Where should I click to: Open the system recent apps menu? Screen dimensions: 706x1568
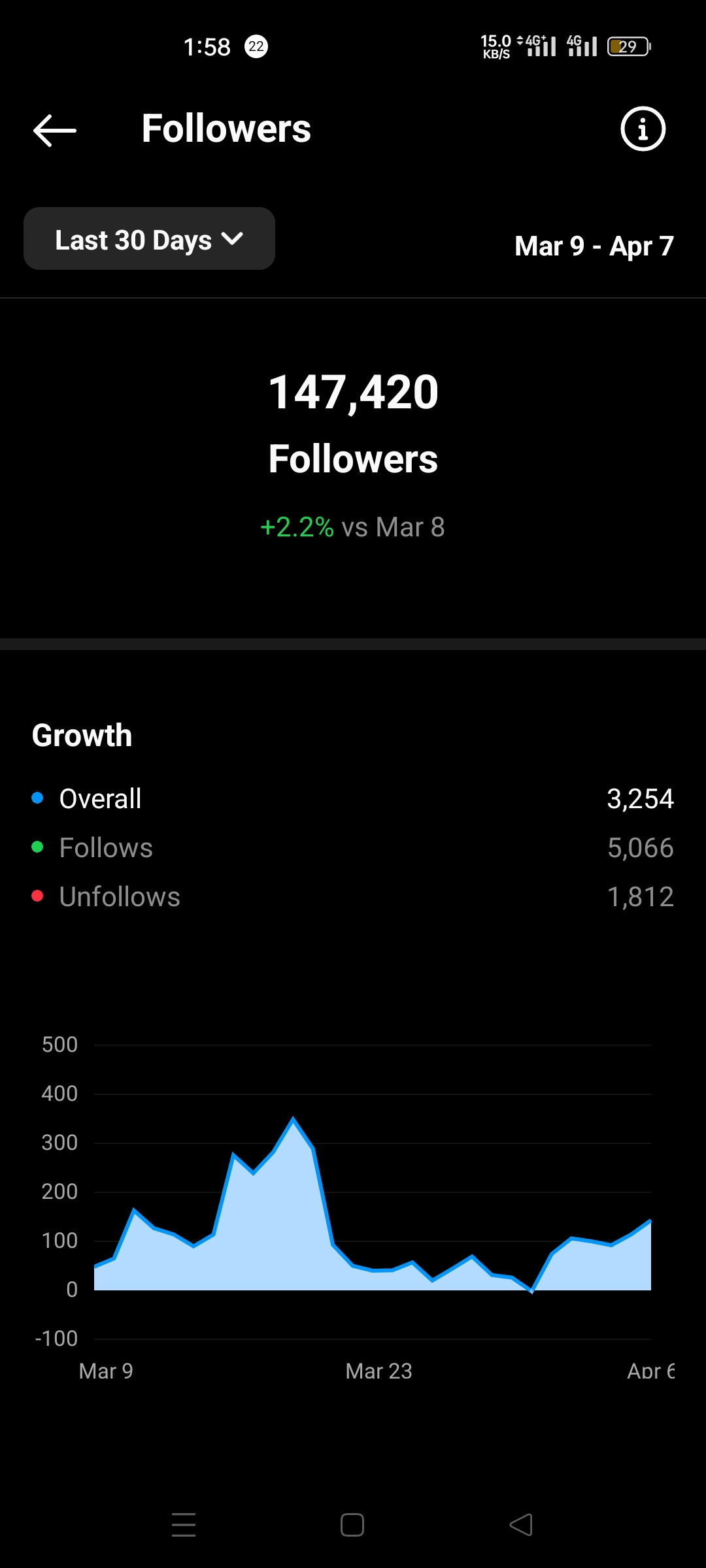[184, 1525]
